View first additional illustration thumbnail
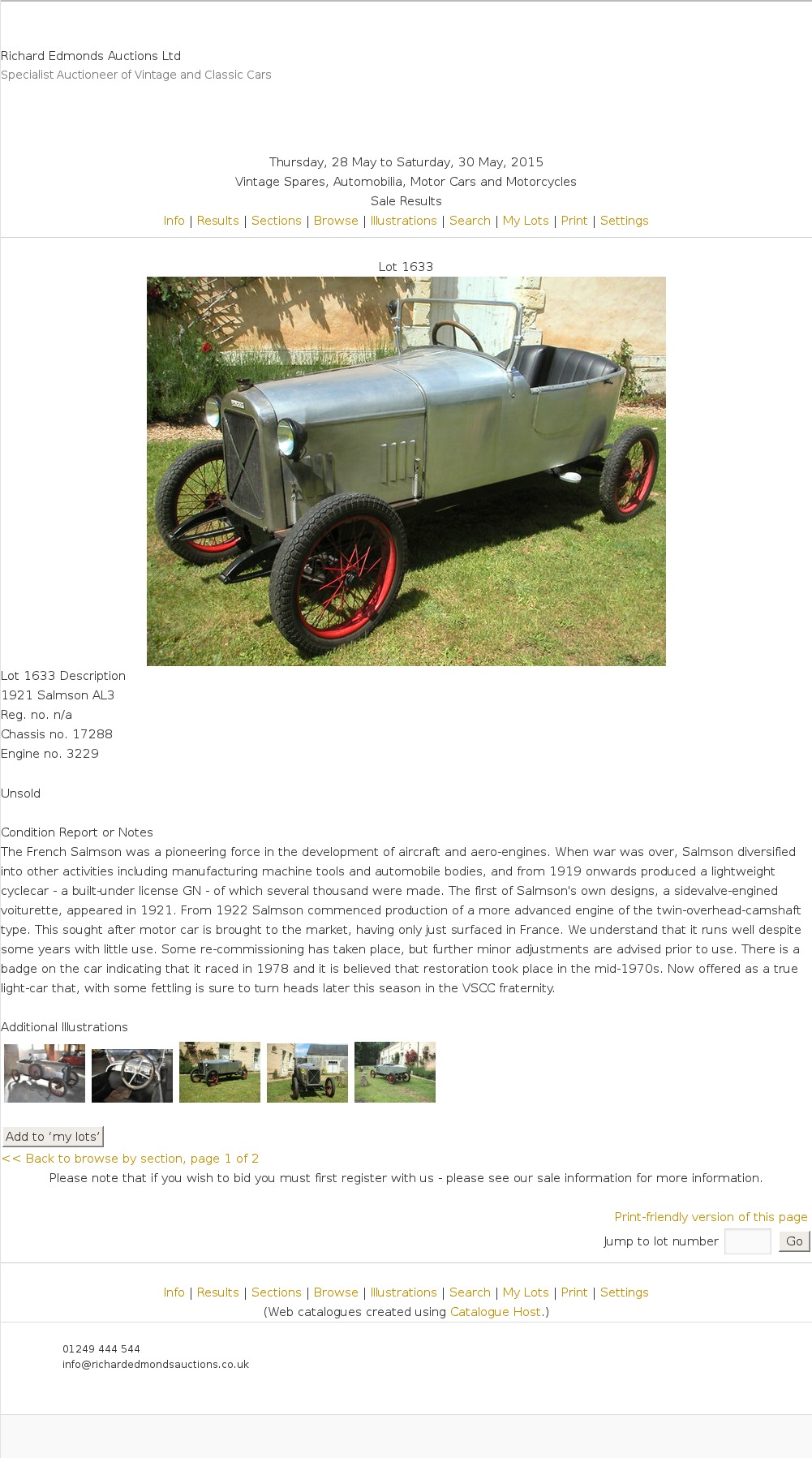Image resolution: width=812 pixels, height=1458 pixels. (45, 1073)
